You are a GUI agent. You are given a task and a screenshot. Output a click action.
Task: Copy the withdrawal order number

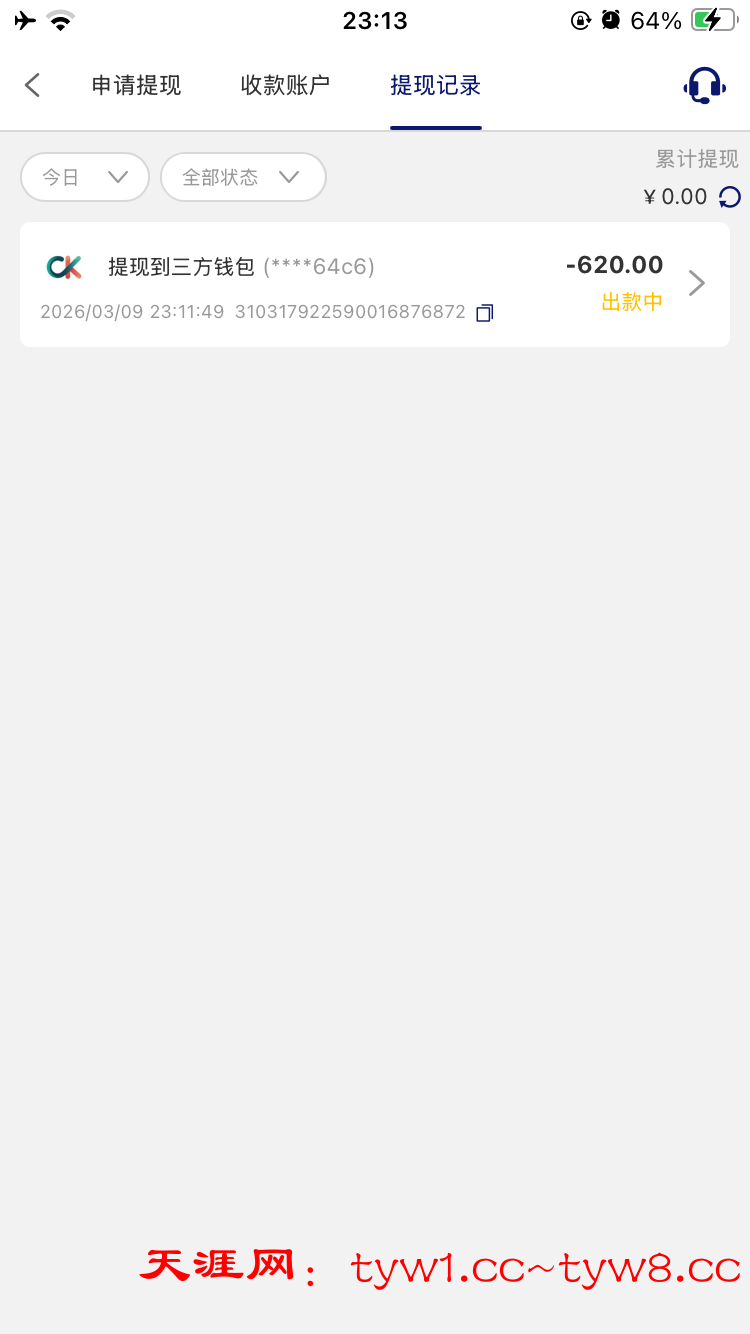(485, 313)
